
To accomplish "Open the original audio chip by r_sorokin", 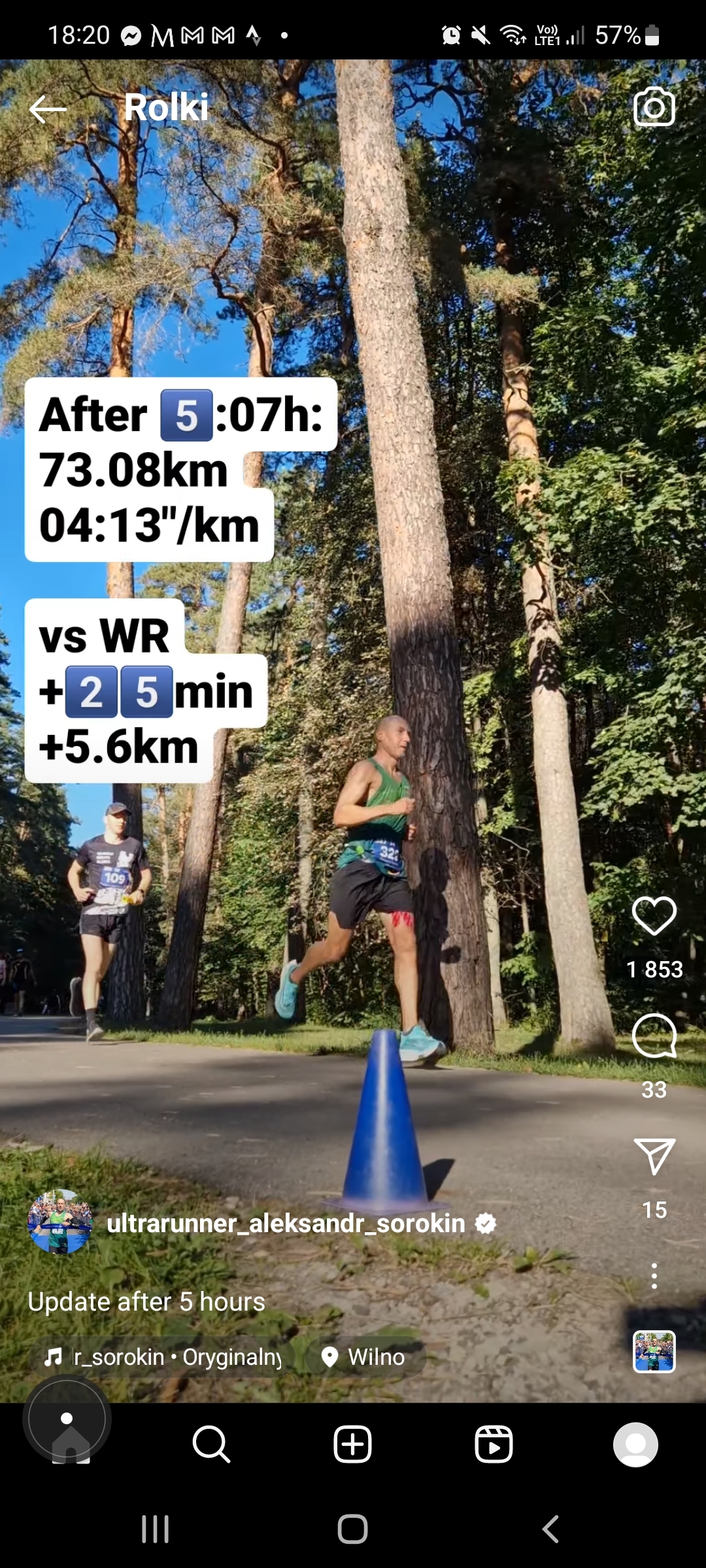I will pyautogui.click(x=163, y=1357).
